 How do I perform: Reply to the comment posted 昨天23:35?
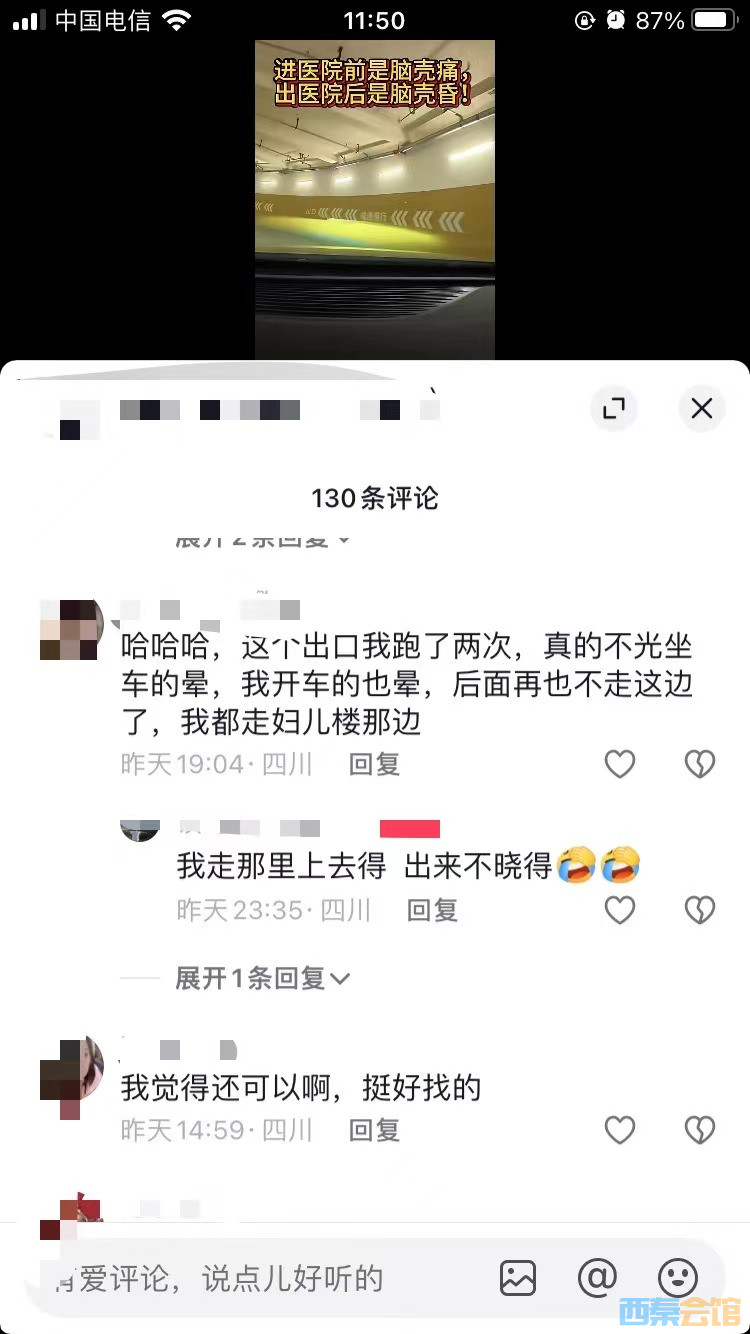coord(432,910)
